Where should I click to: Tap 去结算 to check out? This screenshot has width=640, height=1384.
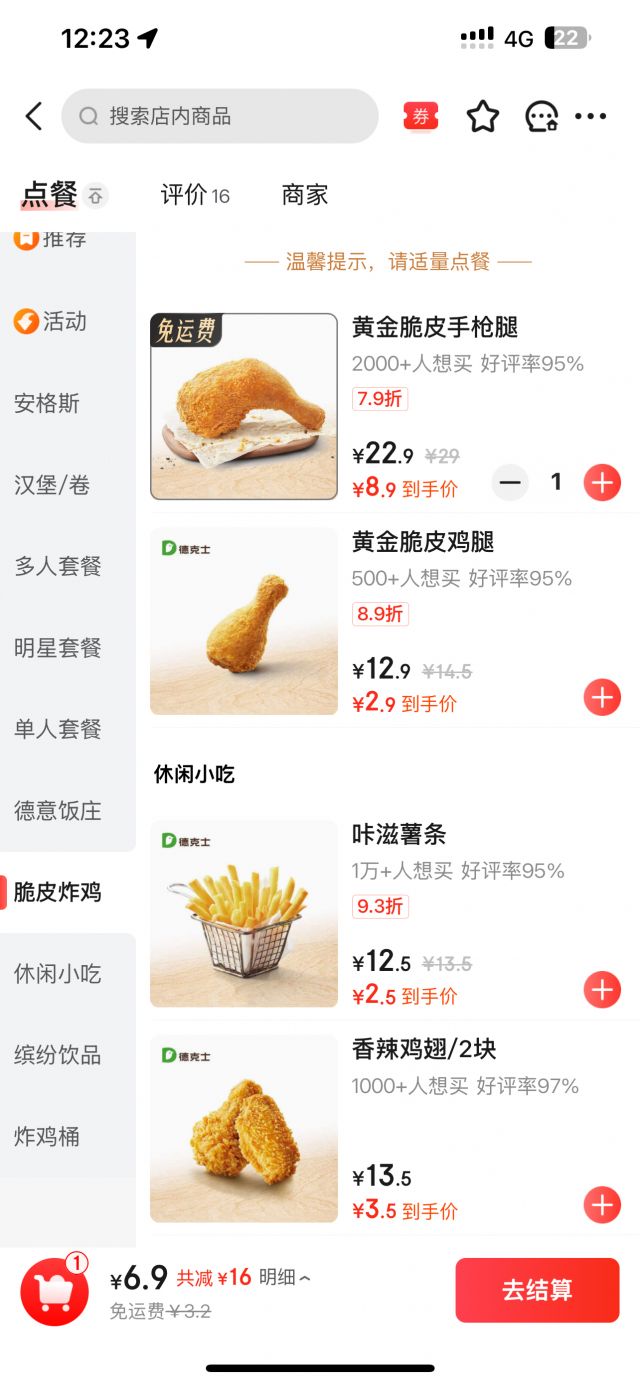coord(537,1290)
